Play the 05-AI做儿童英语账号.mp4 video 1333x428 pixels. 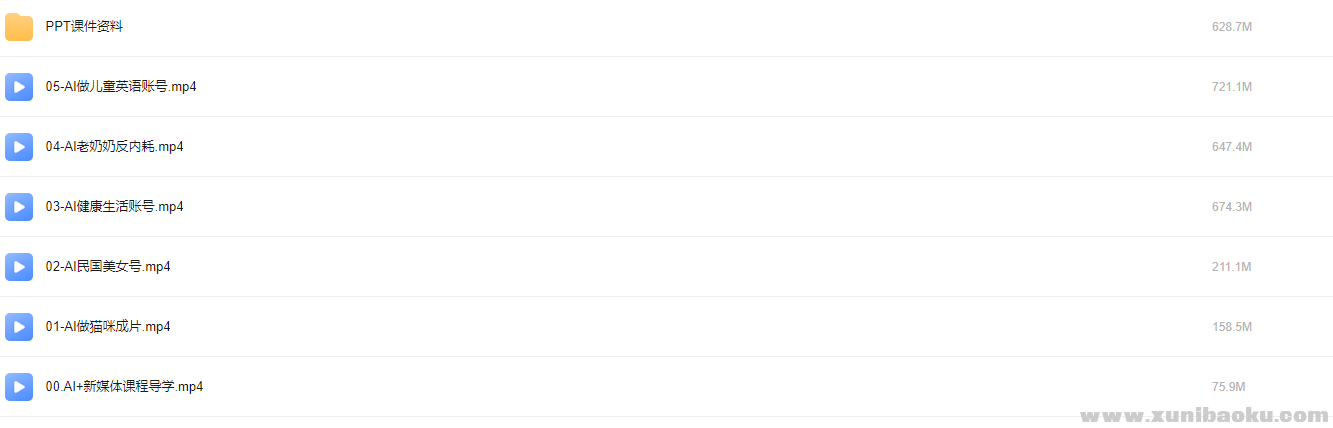coord(121,87)
